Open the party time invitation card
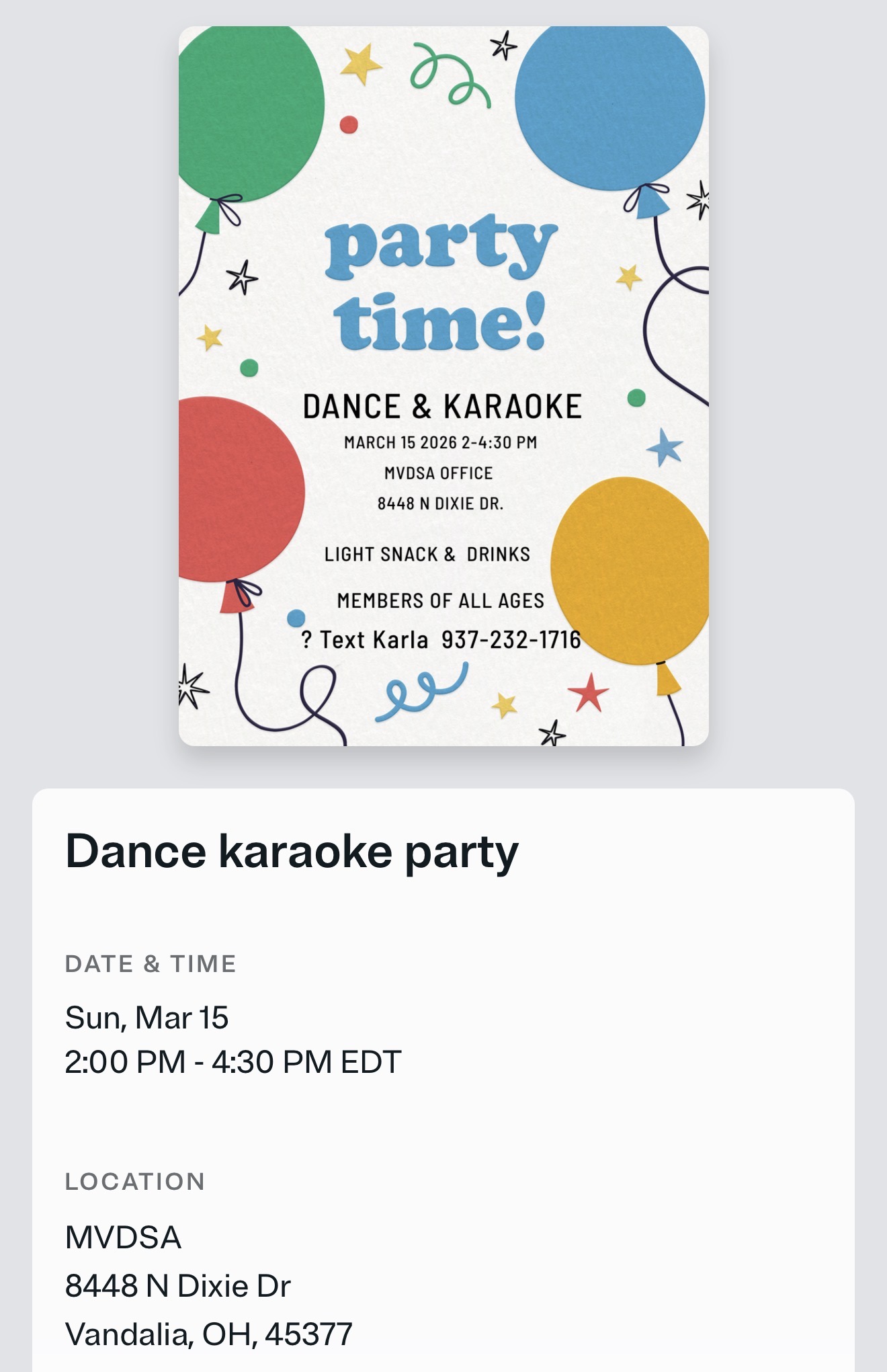The image size is (887, 1372). (443, 385)
